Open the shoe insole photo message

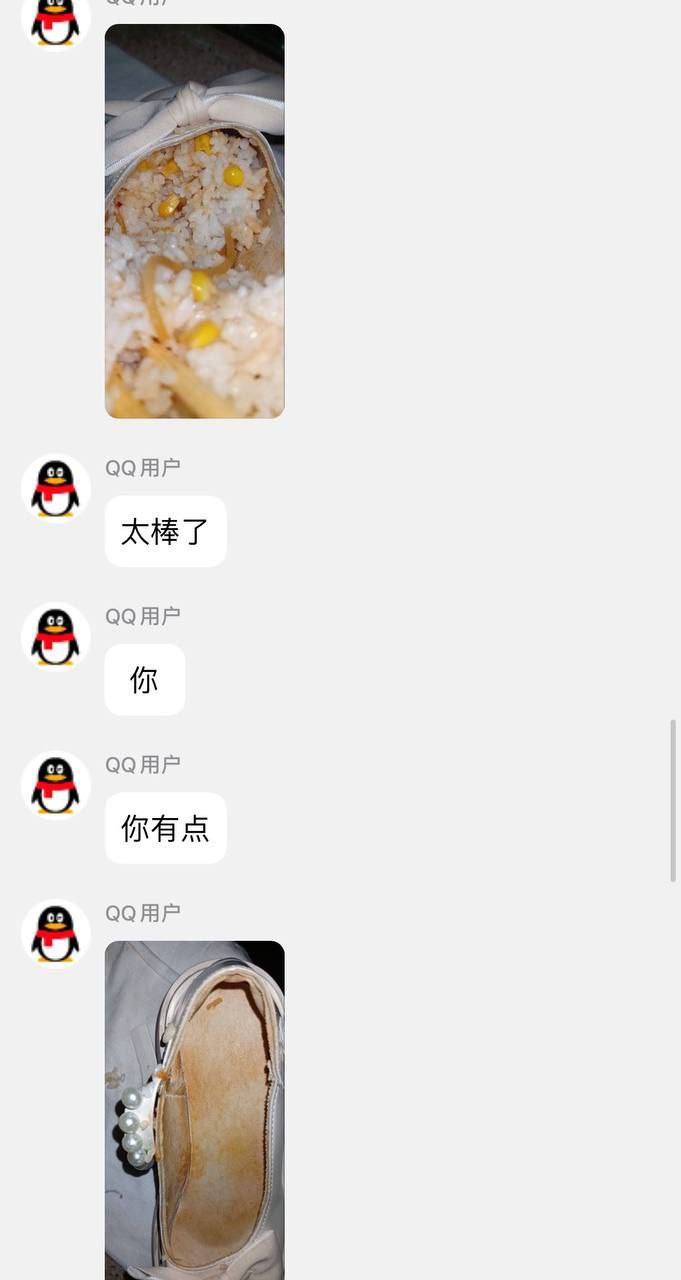click(x=194, y=1108)
